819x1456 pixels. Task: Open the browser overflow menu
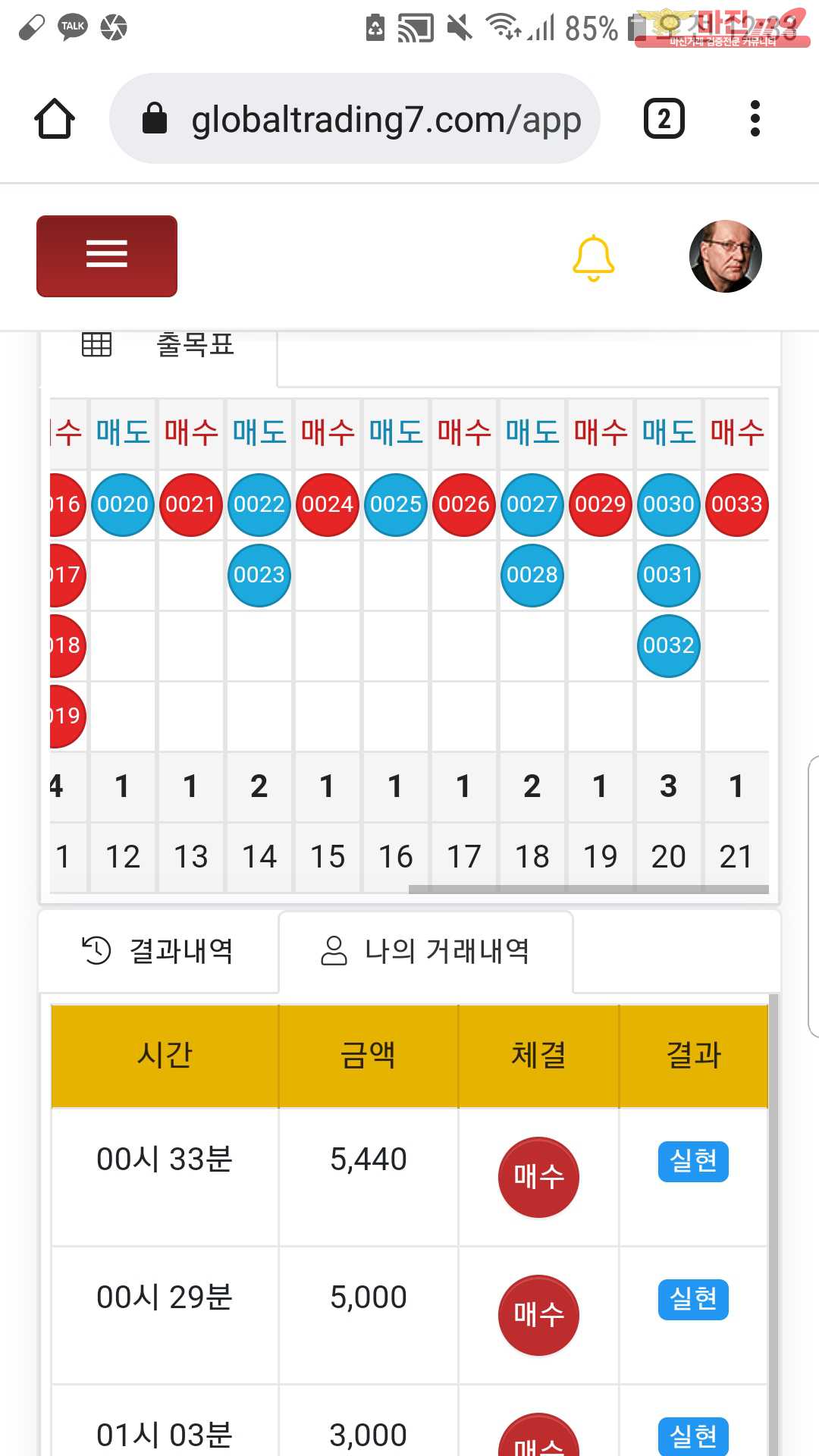[755, 118]
